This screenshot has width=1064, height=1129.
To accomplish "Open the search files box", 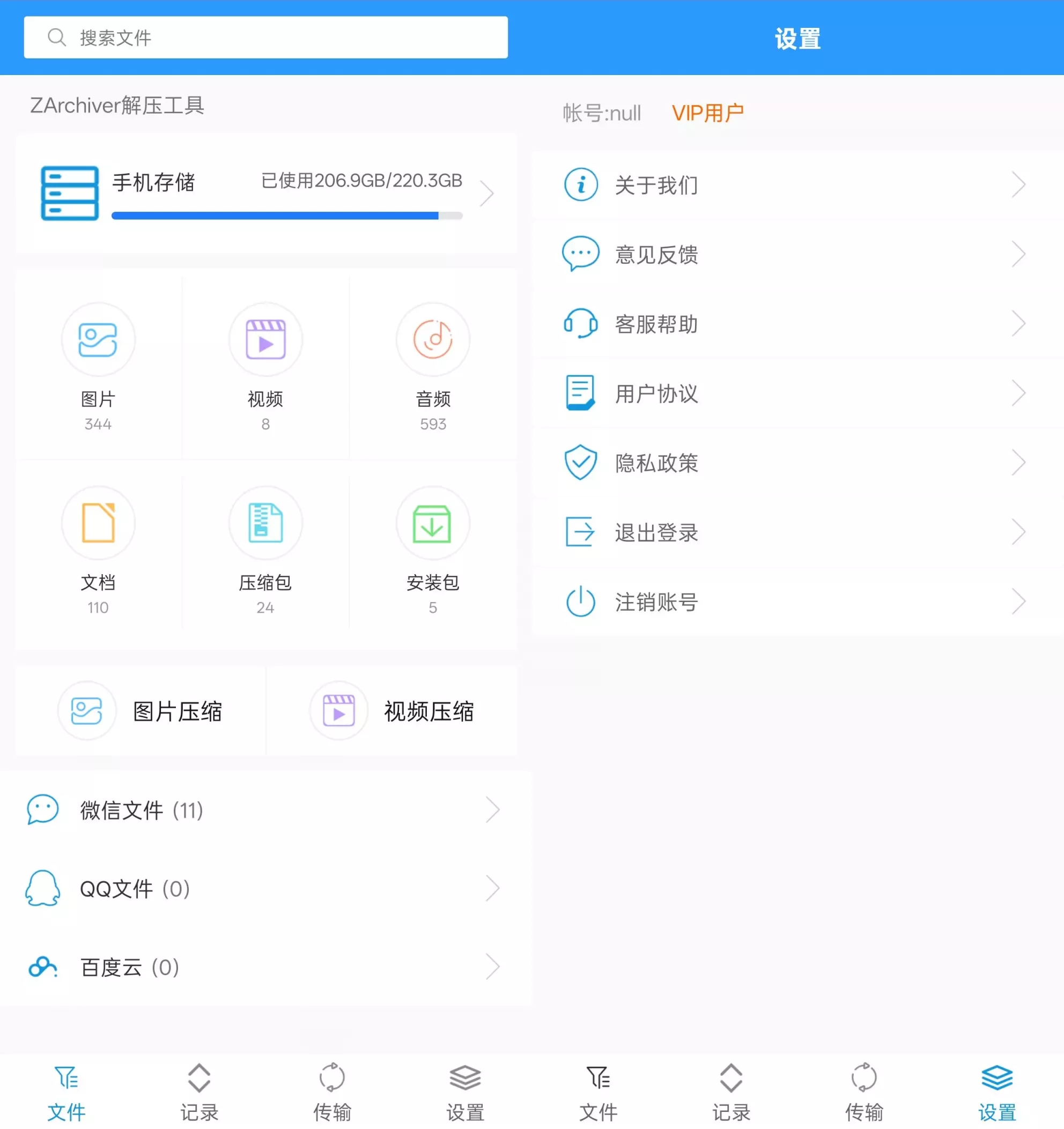I will pyautogui.click(x=265, y=38).
